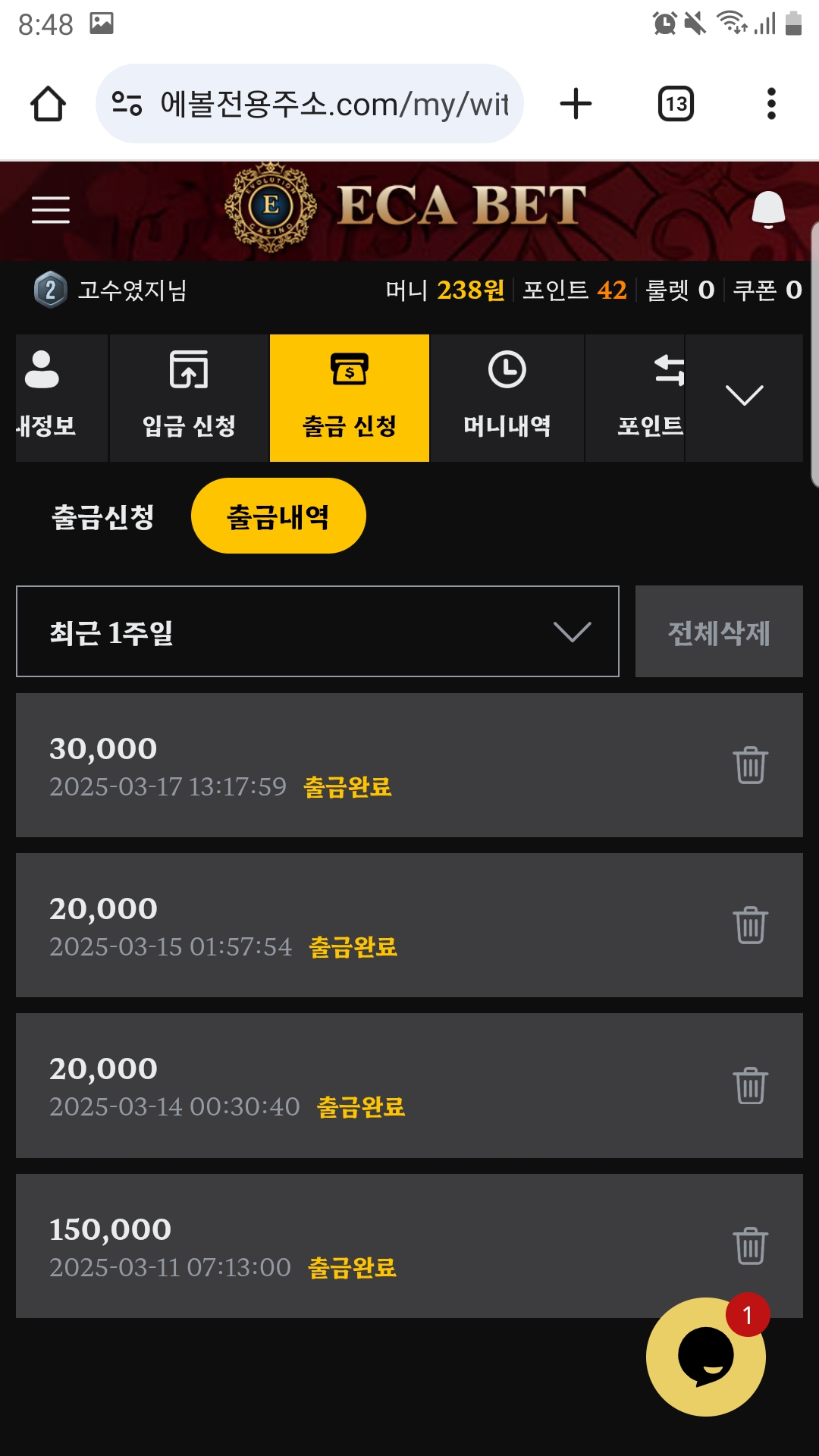Open the 머니내역 tab
The height and width of the screenshot is (1456, 819).
point(507,397)
